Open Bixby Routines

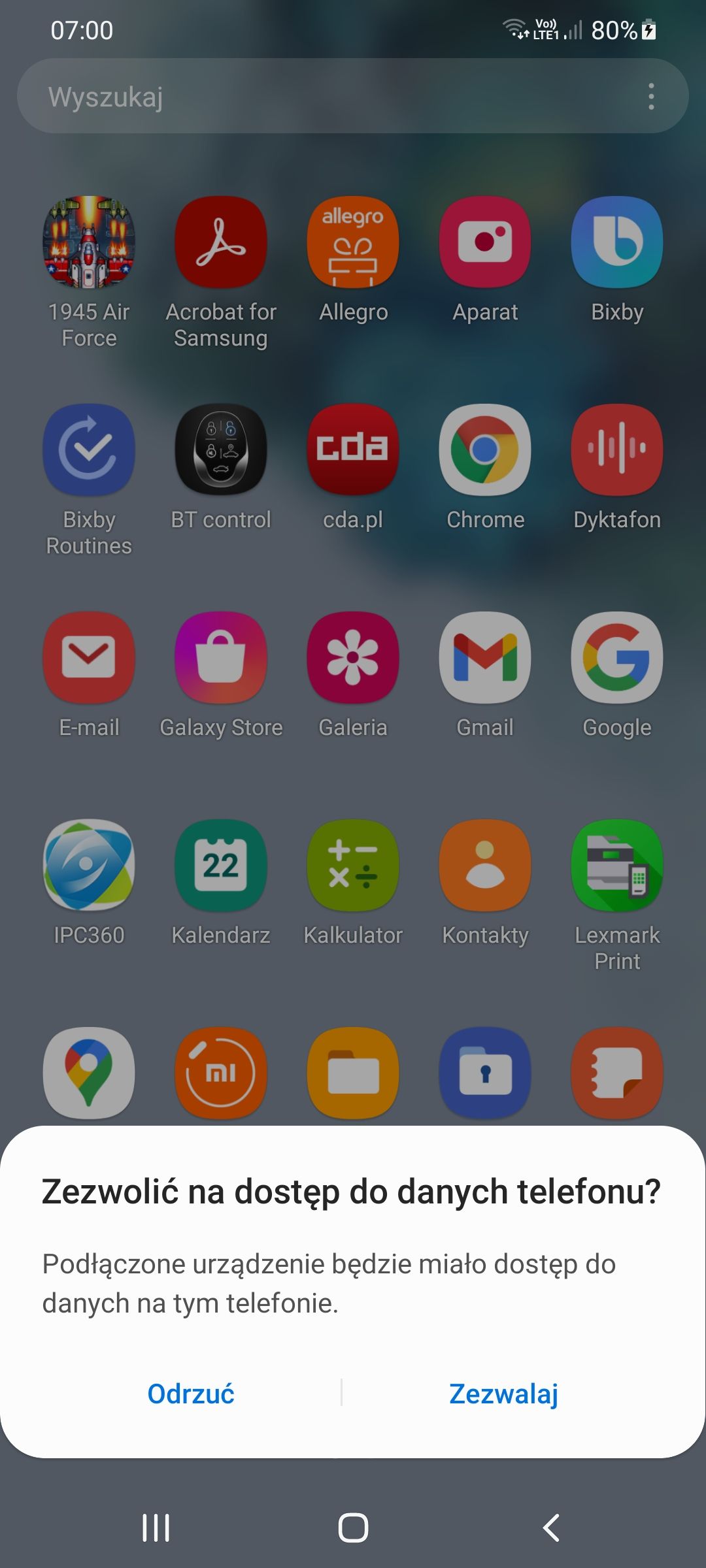click(x=89, y=449)
